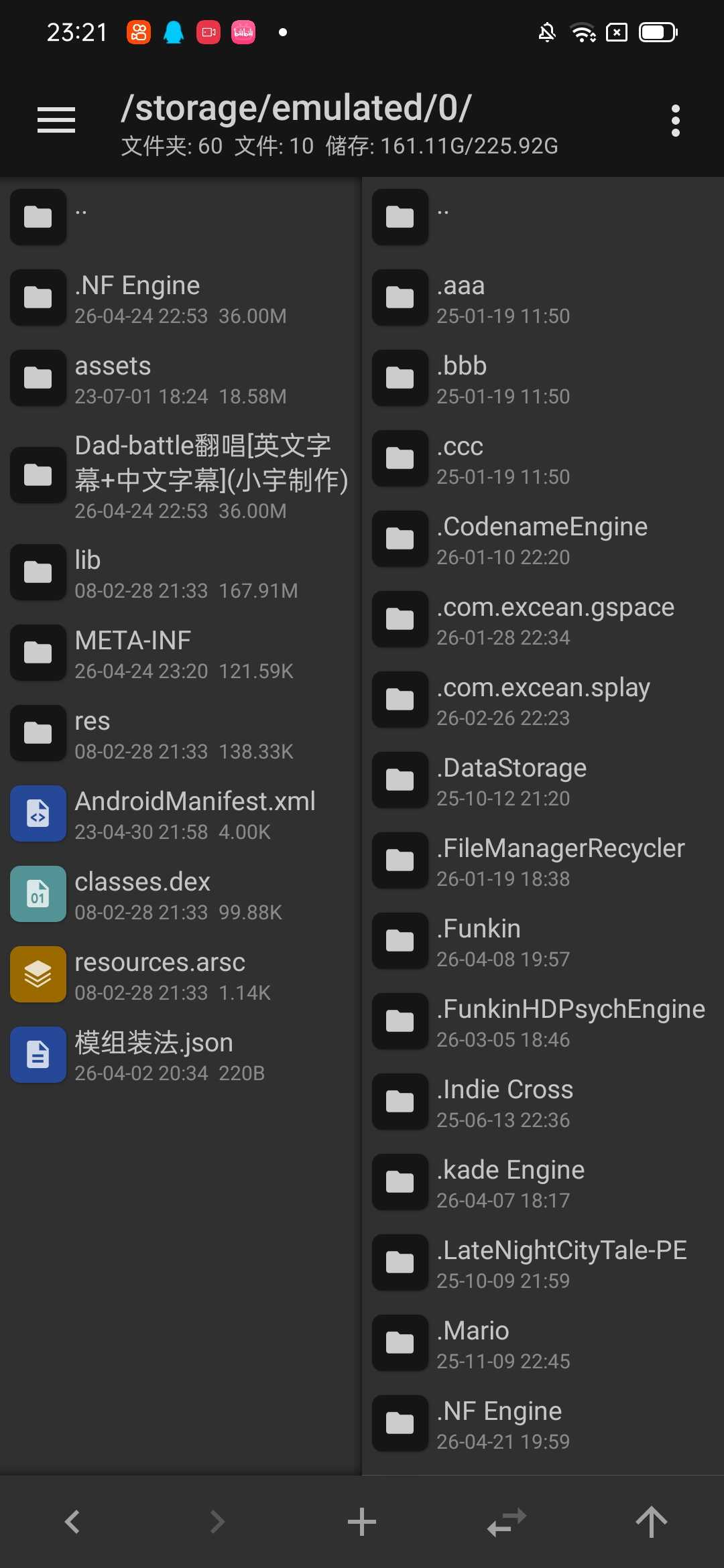Open the assets folder

180,379
